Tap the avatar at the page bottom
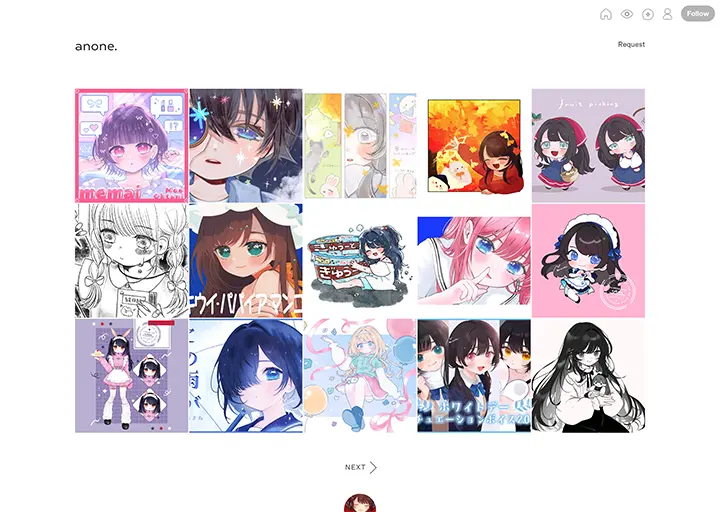This screenshot has width=720, height=512. tap(360, 503)
